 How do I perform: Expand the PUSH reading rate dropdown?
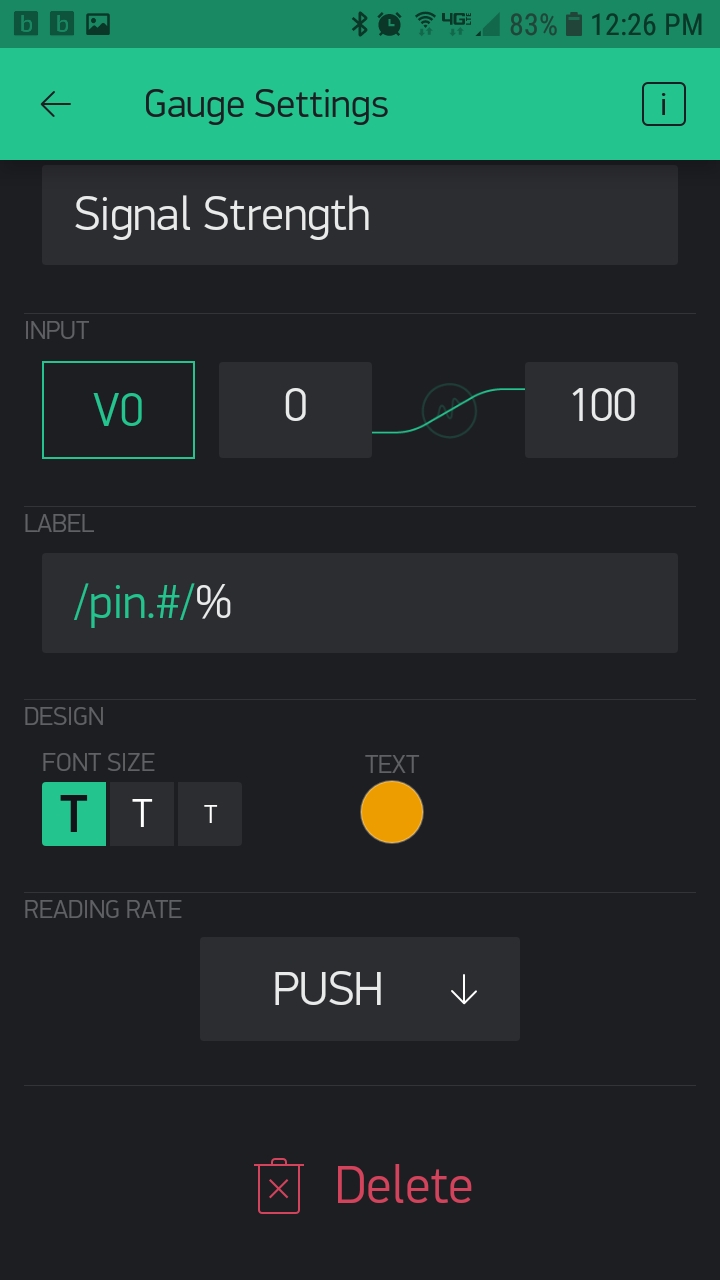click(x=360, y=989)
